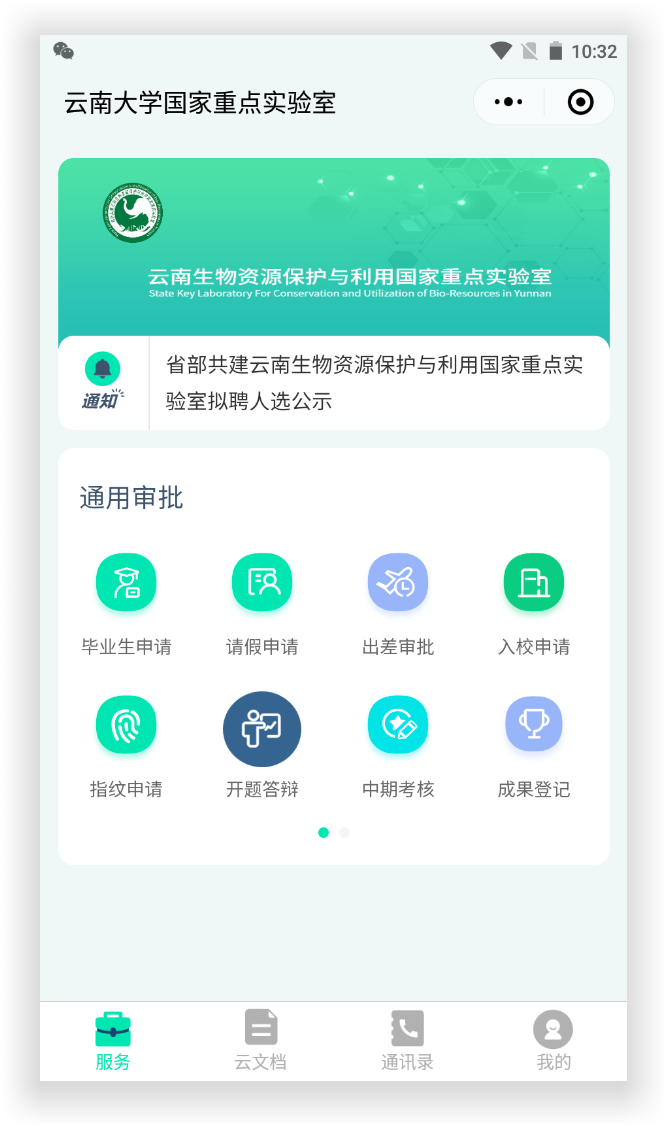This screenshot has height=1126, width=667.
Task: Open the 拟聘人选公示 notice
Action: pos(374,383)
